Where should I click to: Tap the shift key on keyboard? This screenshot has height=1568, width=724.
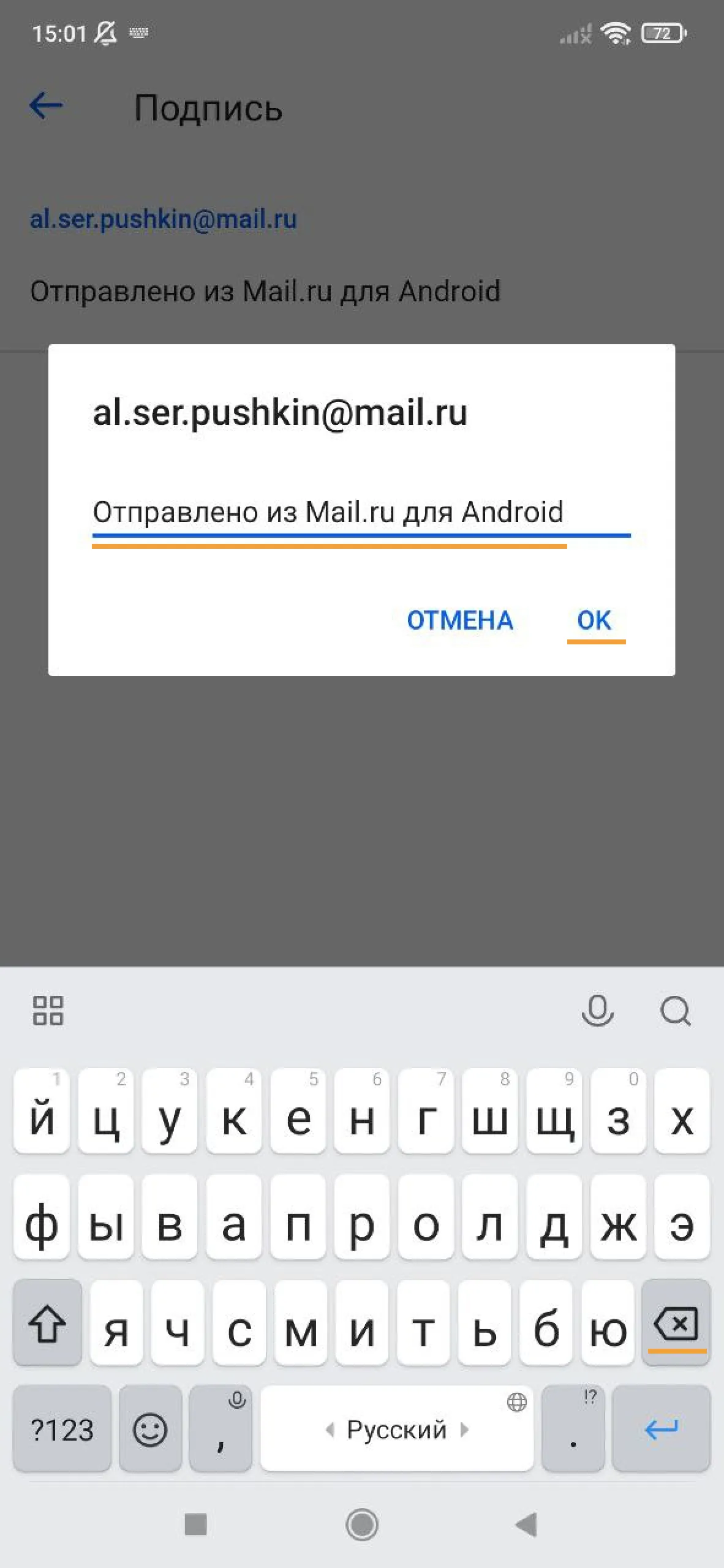(x=47, y=1324)
